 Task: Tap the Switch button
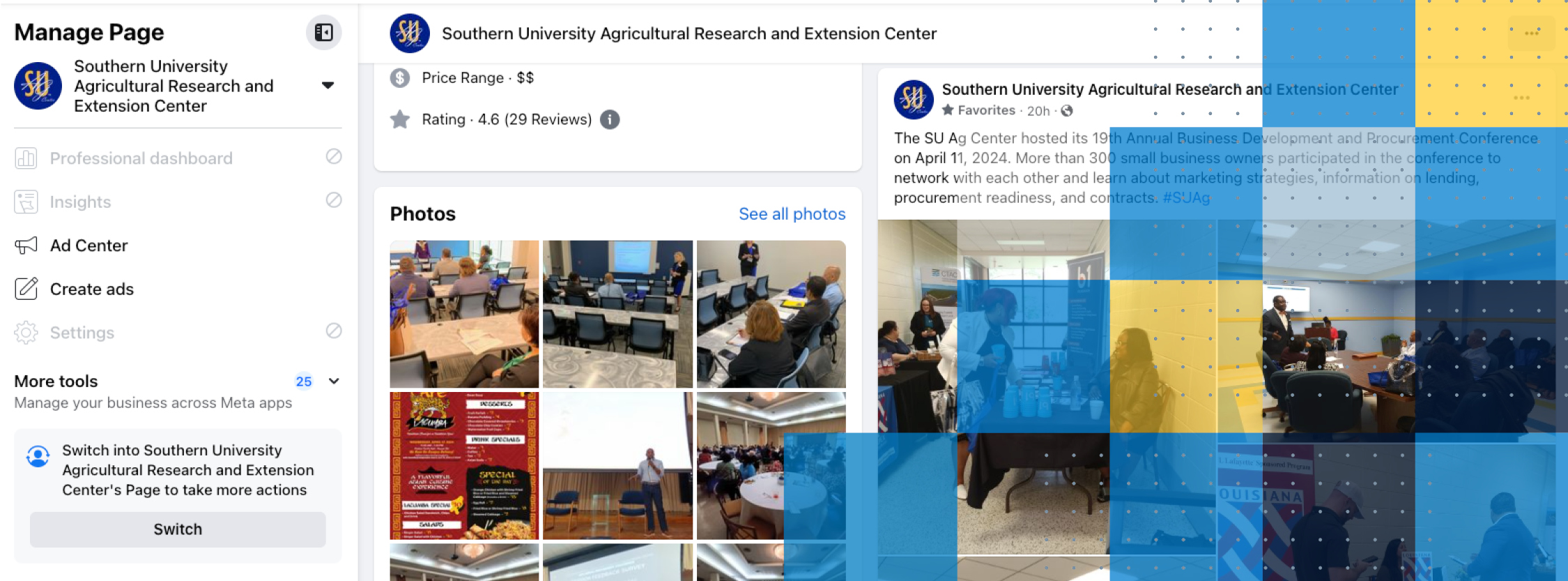(x=178, y=529)
